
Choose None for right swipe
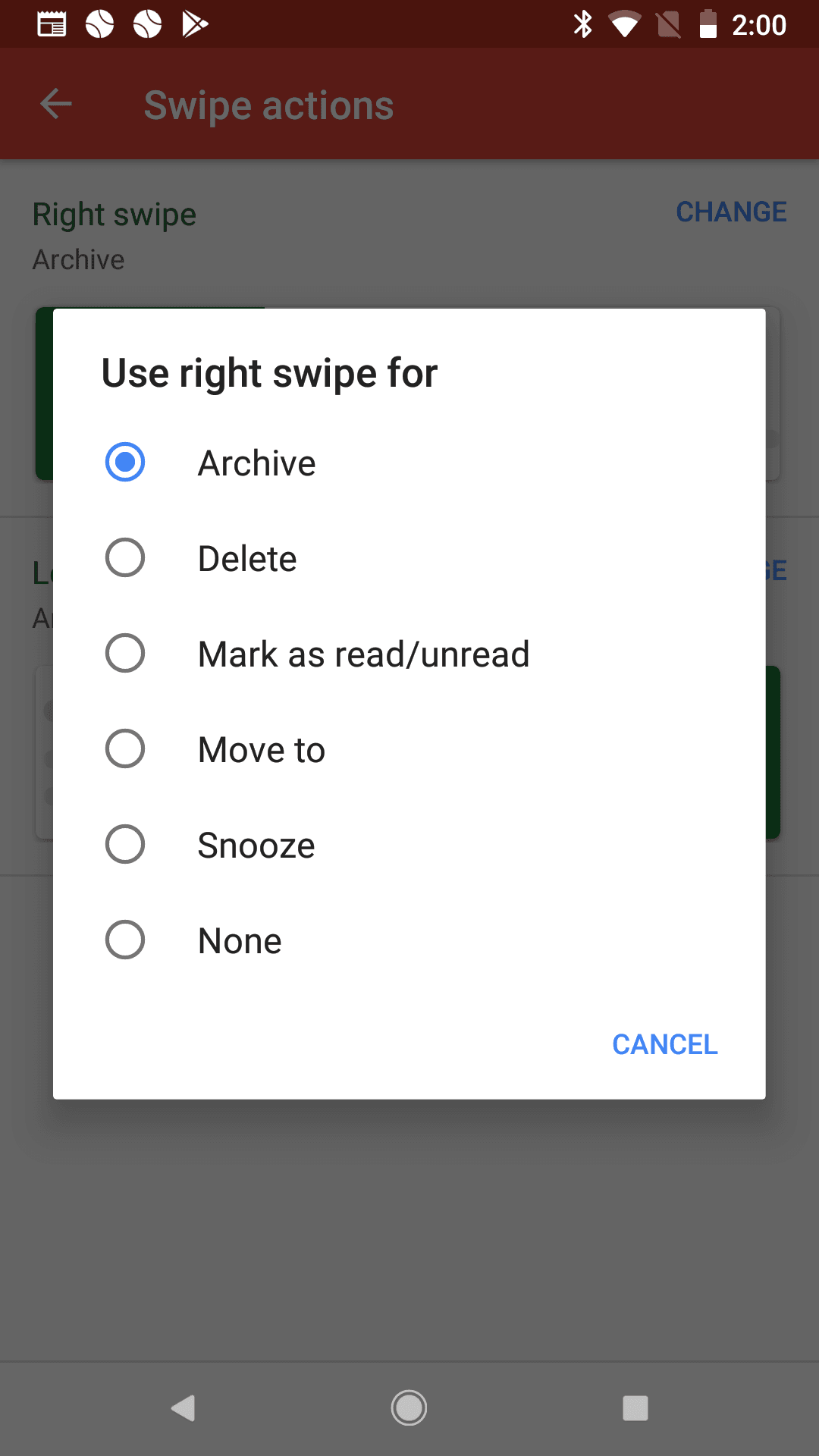pos(125,940)
